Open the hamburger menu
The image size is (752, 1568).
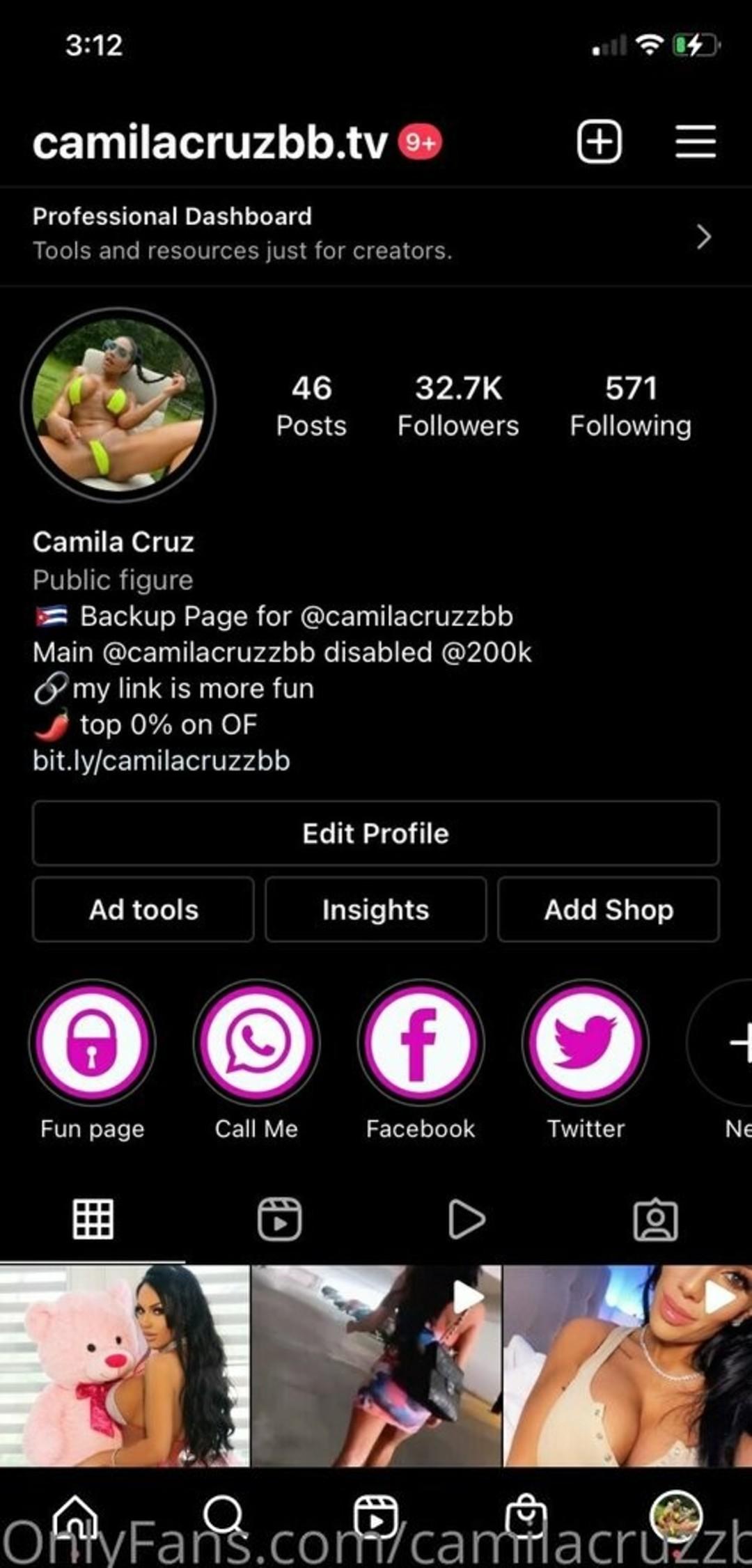[x=696, y=141]
